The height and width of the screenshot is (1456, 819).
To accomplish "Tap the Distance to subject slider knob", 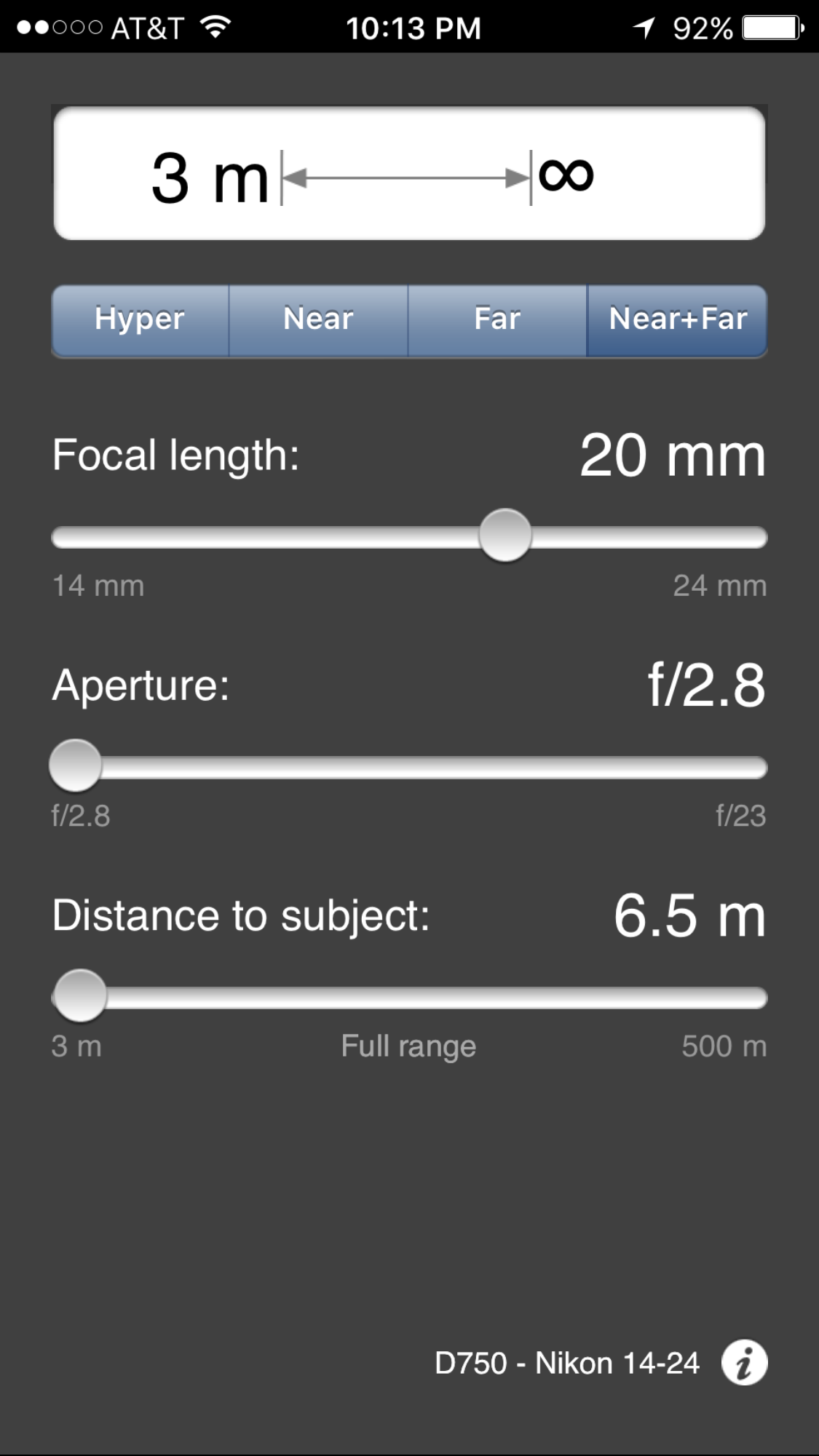I will (x=80, y=995).
